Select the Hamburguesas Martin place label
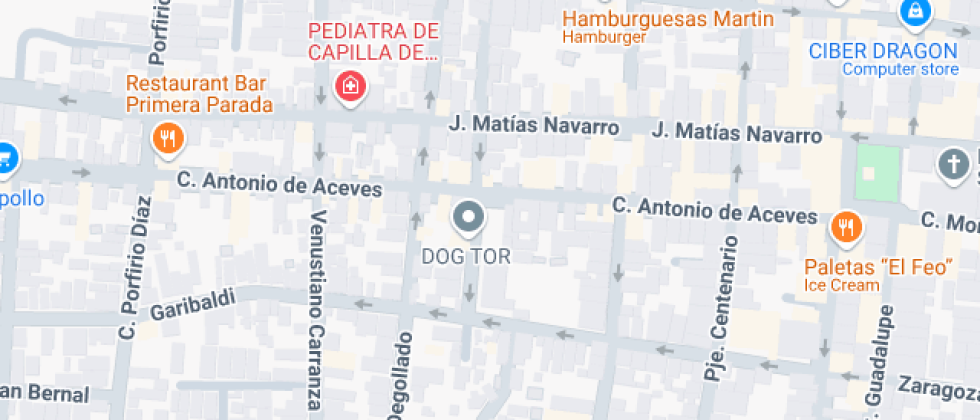 667,19
